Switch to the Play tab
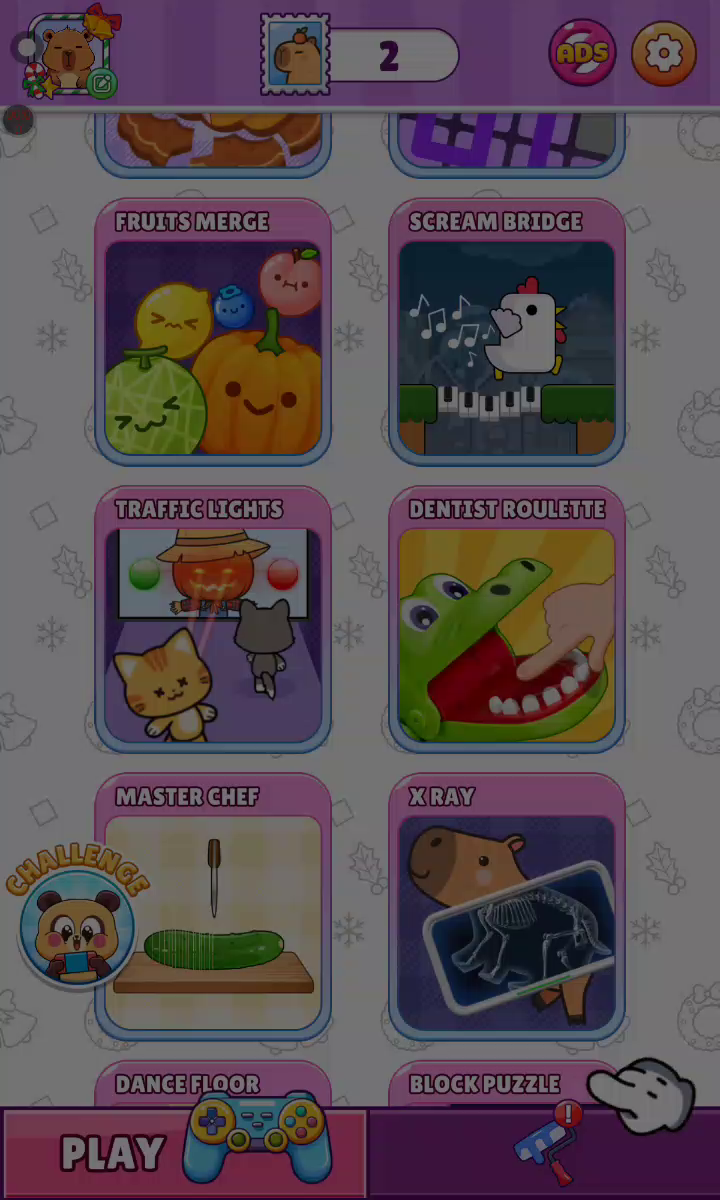This screenshot has height=1200, width=720. coord(183,1152)
